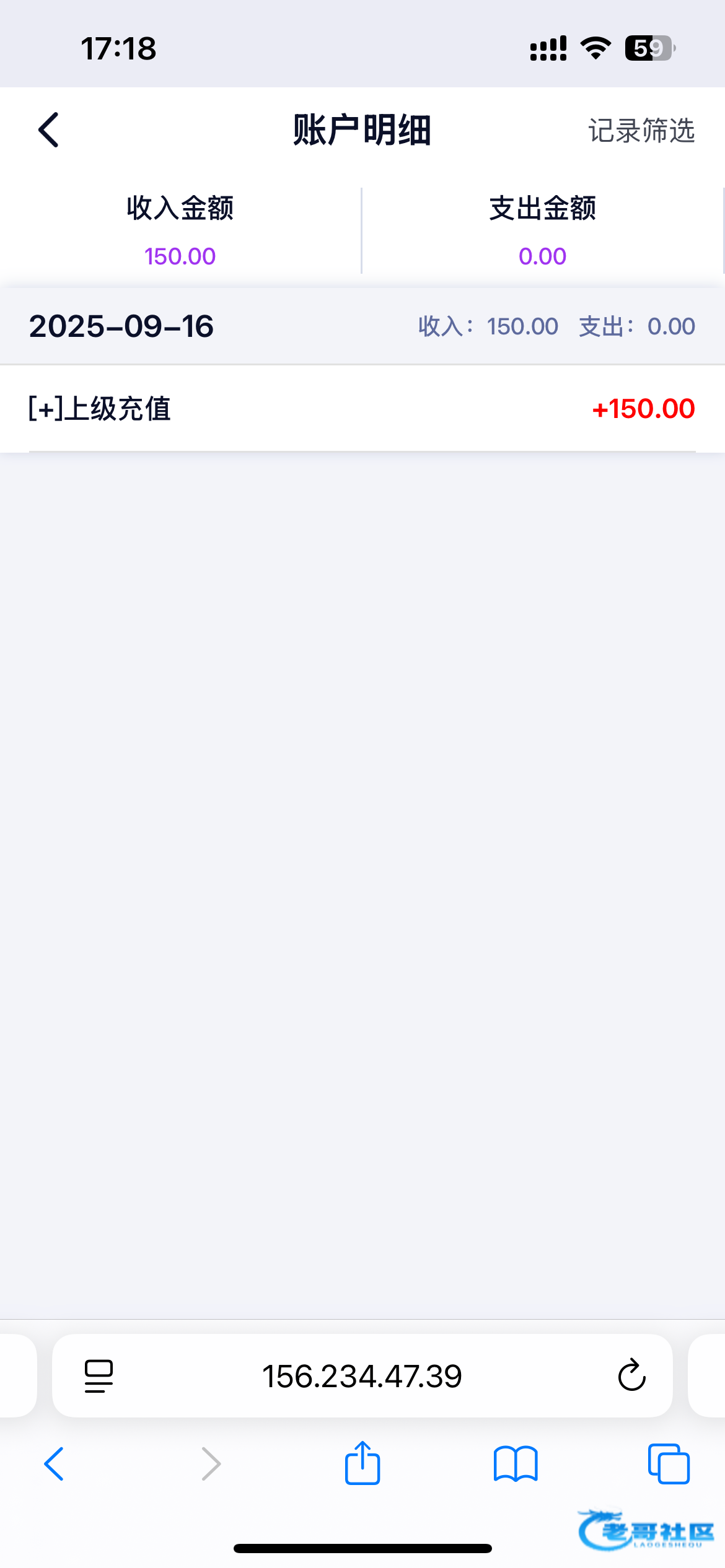Tap the 156.234.47.39 address bar
Image resolution: width=725 pixels, height=1568 pixels.
(x=362, y=1376)
